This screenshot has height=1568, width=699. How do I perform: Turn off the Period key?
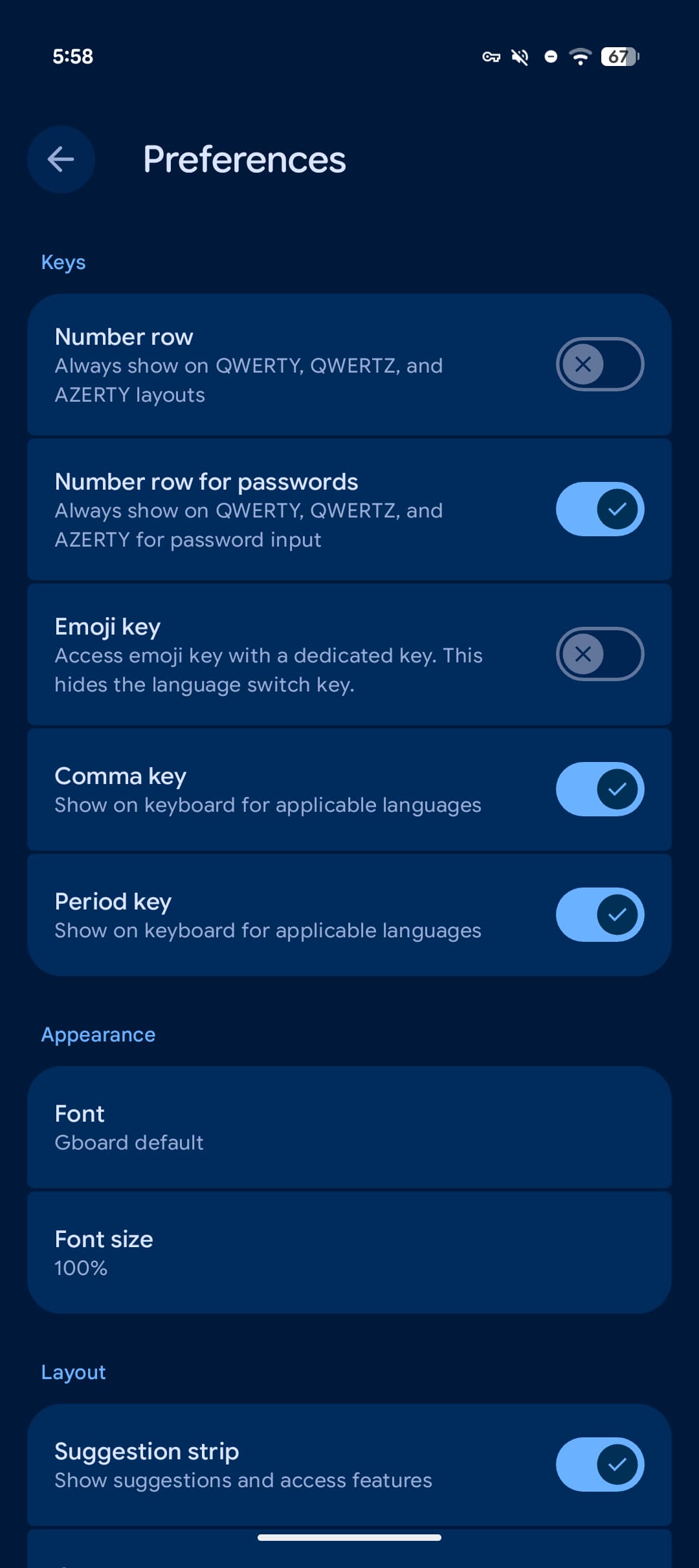point(599,915)
